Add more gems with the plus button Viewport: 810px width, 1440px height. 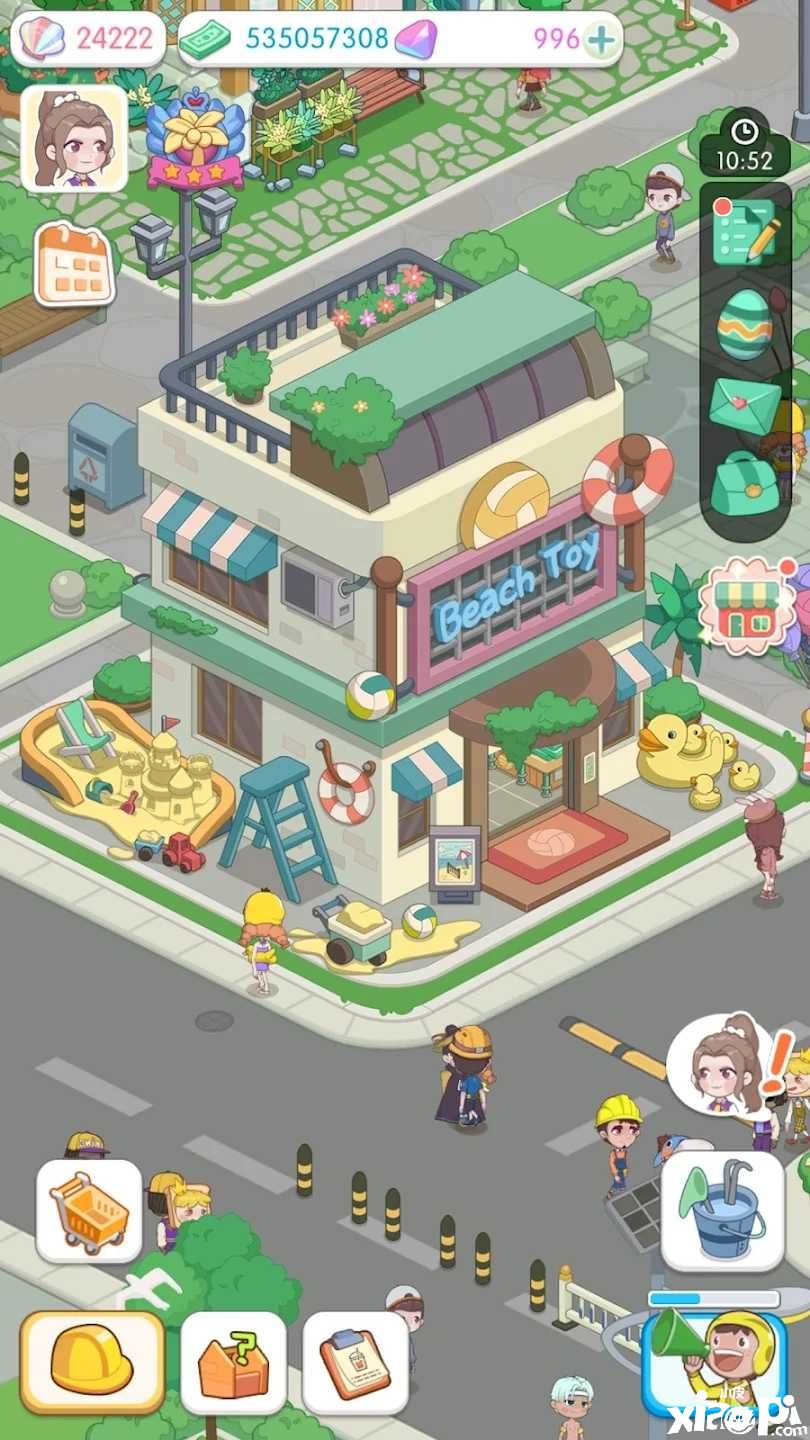pyautogui.click(x=601, y=39)
